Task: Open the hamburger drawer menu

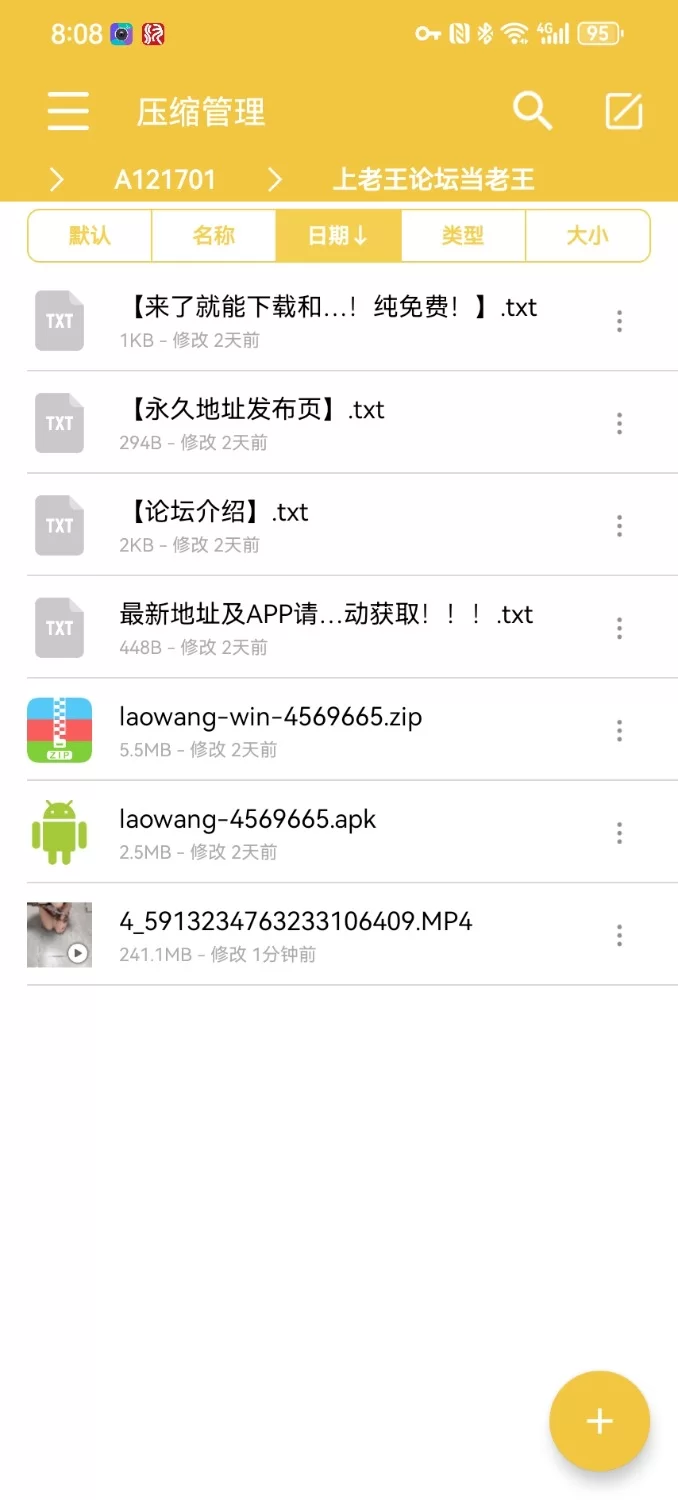Action: coord(68,111)
